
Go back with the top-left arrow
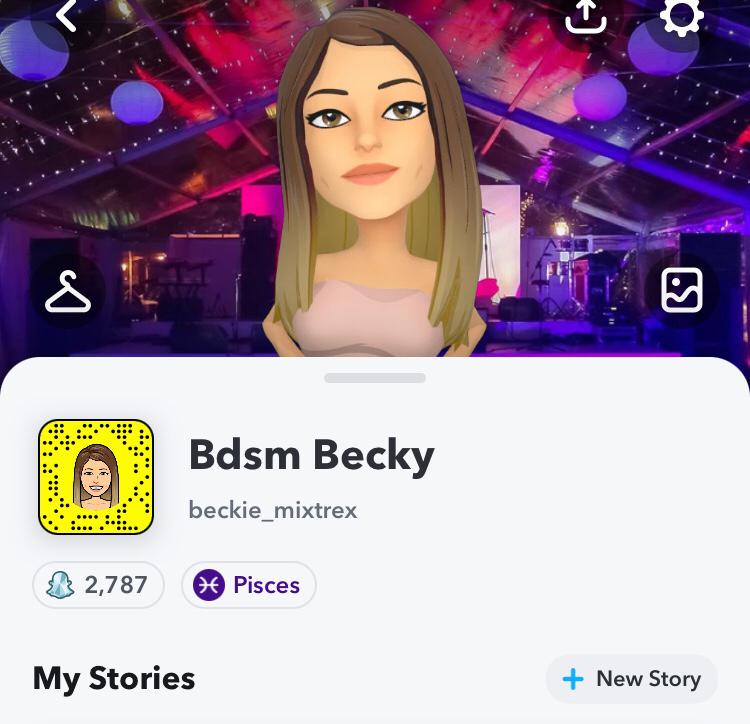click(66, 15)
